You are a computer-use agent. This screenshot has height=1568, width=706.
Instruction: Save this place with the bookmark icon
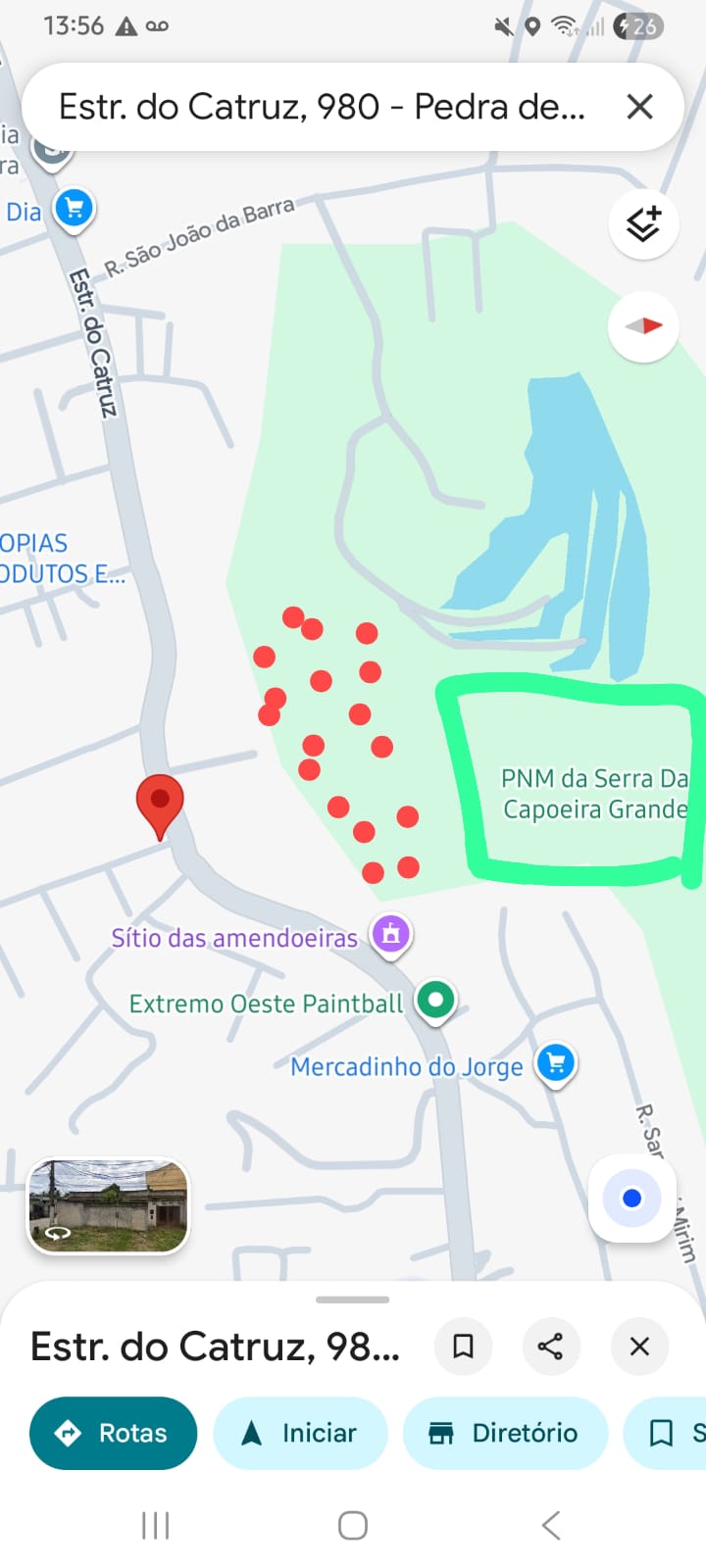(463, 1346)
